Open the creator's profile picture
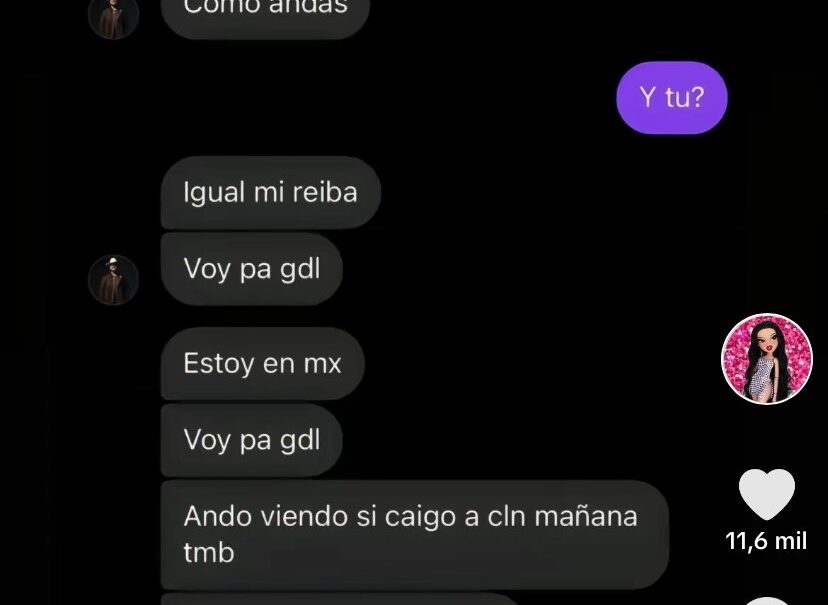 (x=767, y=359)
